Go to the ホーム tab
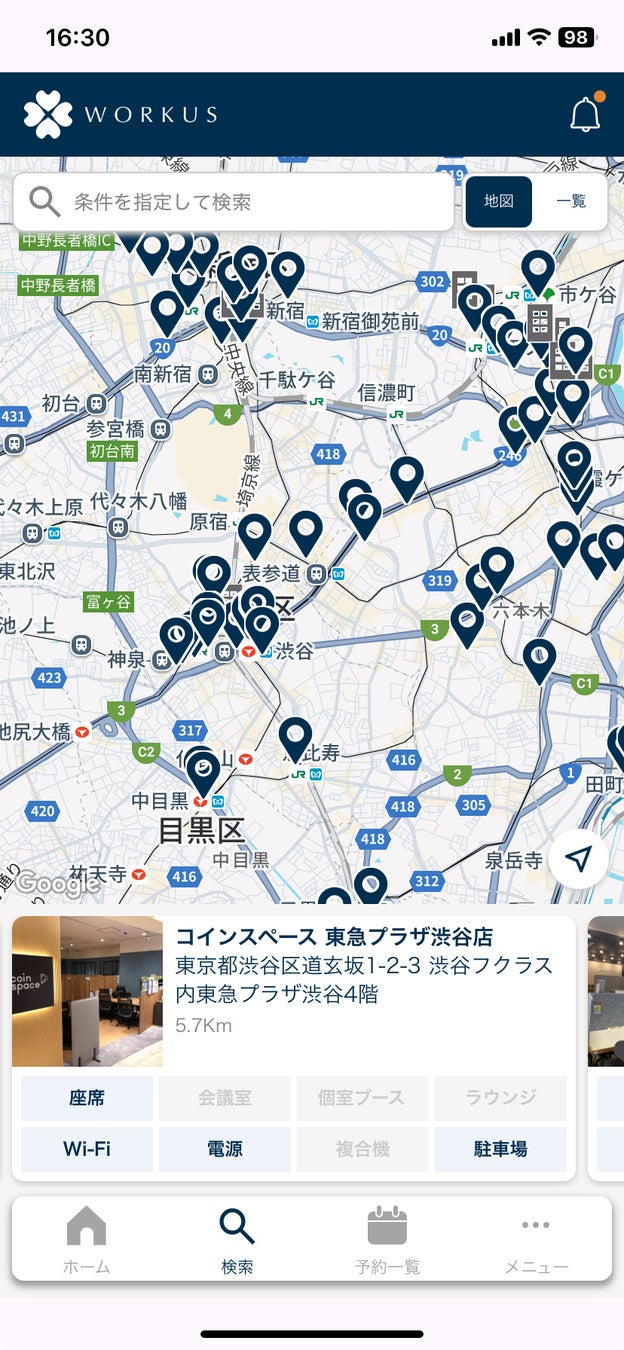Image resolution: width=624 pixels, height=1350 pixels. 86,1239
